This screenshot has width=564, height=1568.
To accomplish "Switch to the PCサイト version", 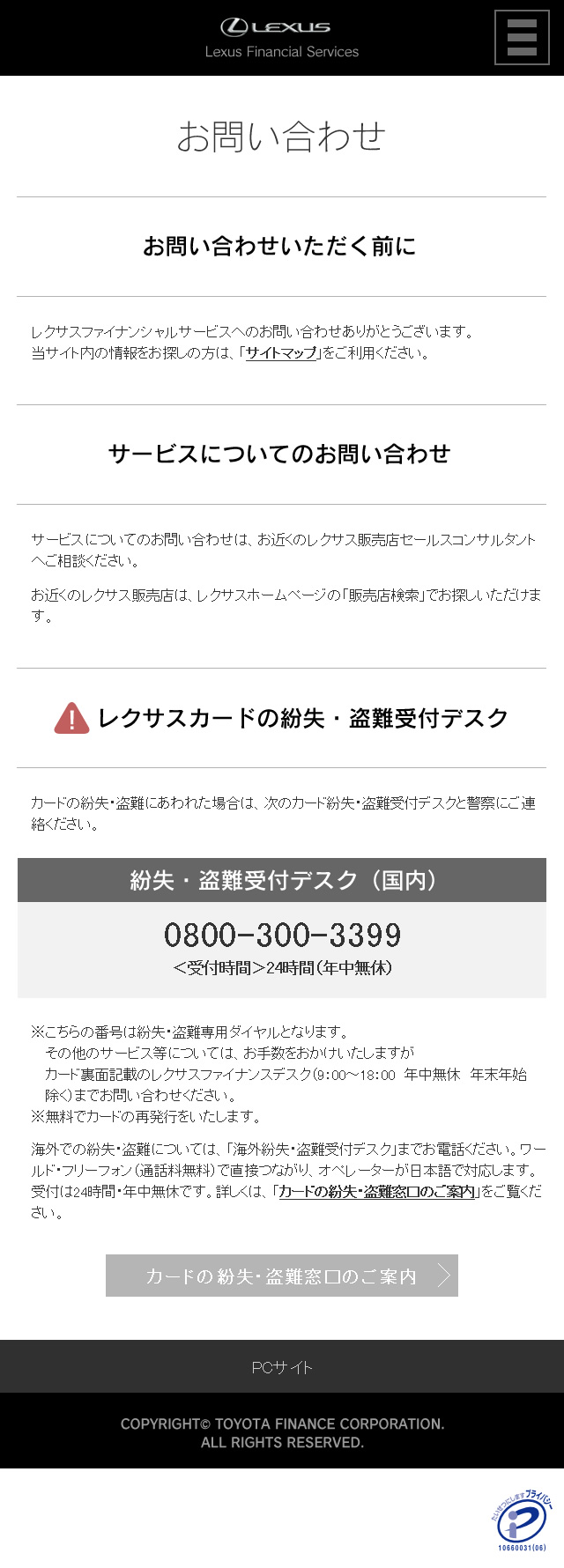I will click(x=282, y=1367).
